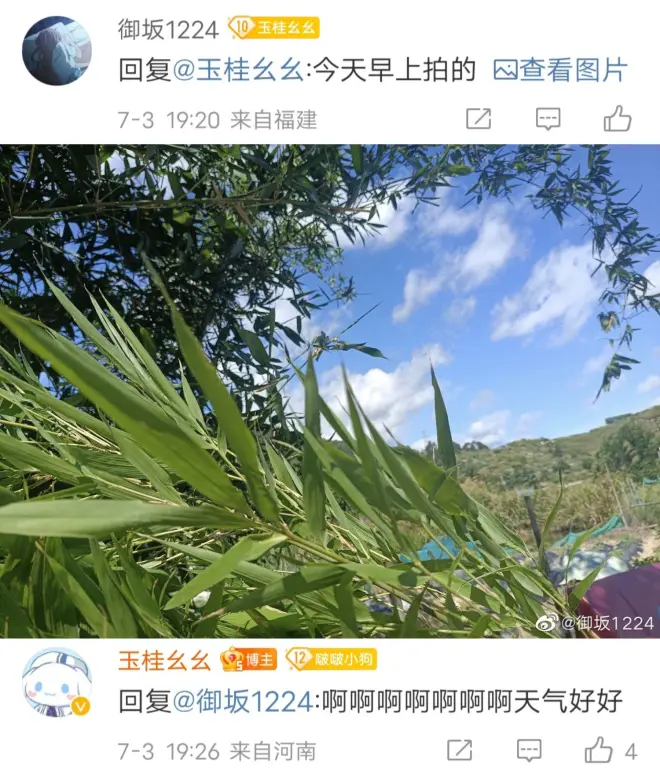Image resolution: width=660 pixels, height=770 pixels.
Task: Open 御坂1224's profile avatar
Action: [x=57, y=50]
